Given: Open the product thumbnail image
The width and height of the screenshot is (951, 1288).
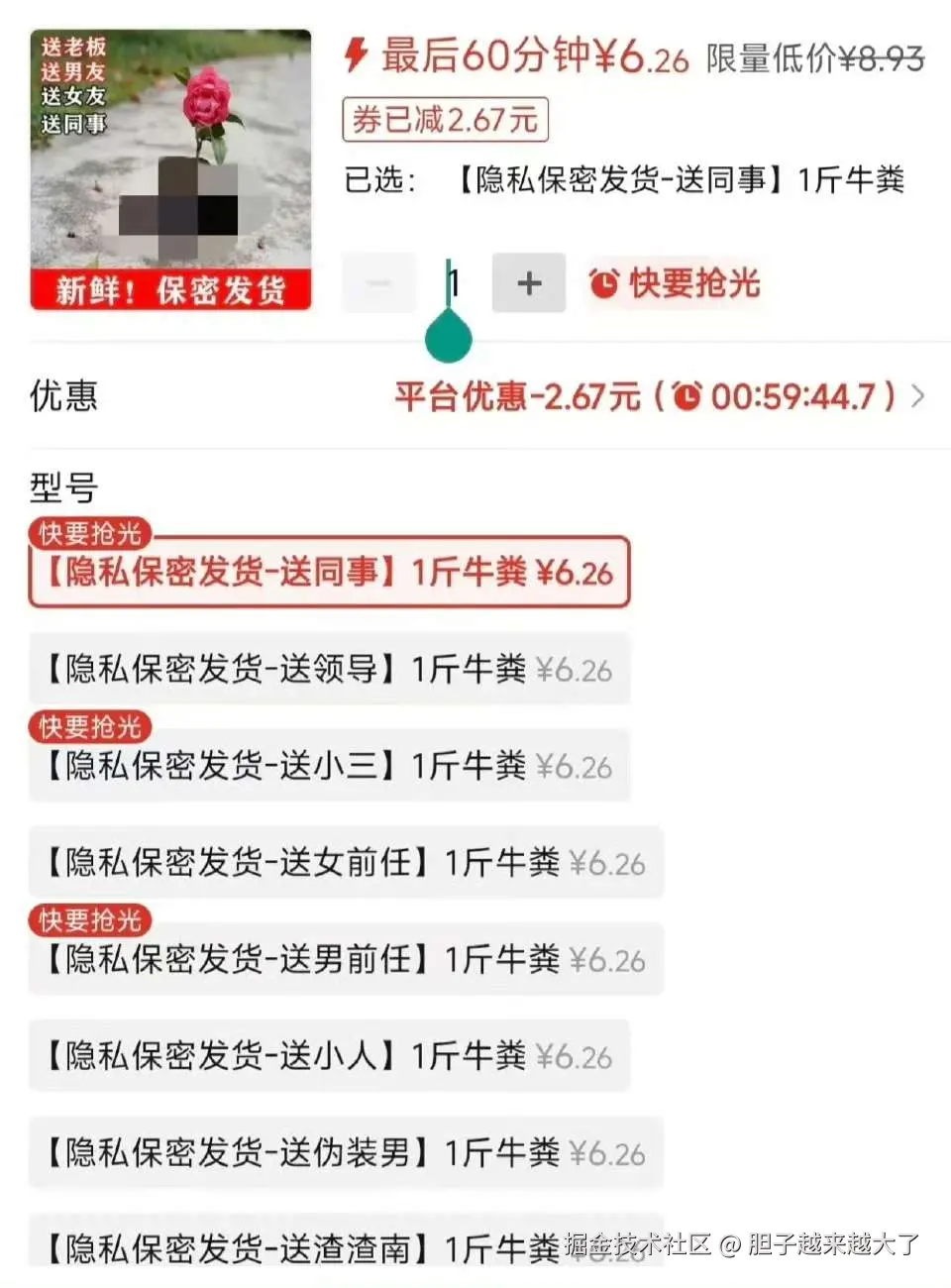Looking at the screenshot, I should (x=170, y=168).
